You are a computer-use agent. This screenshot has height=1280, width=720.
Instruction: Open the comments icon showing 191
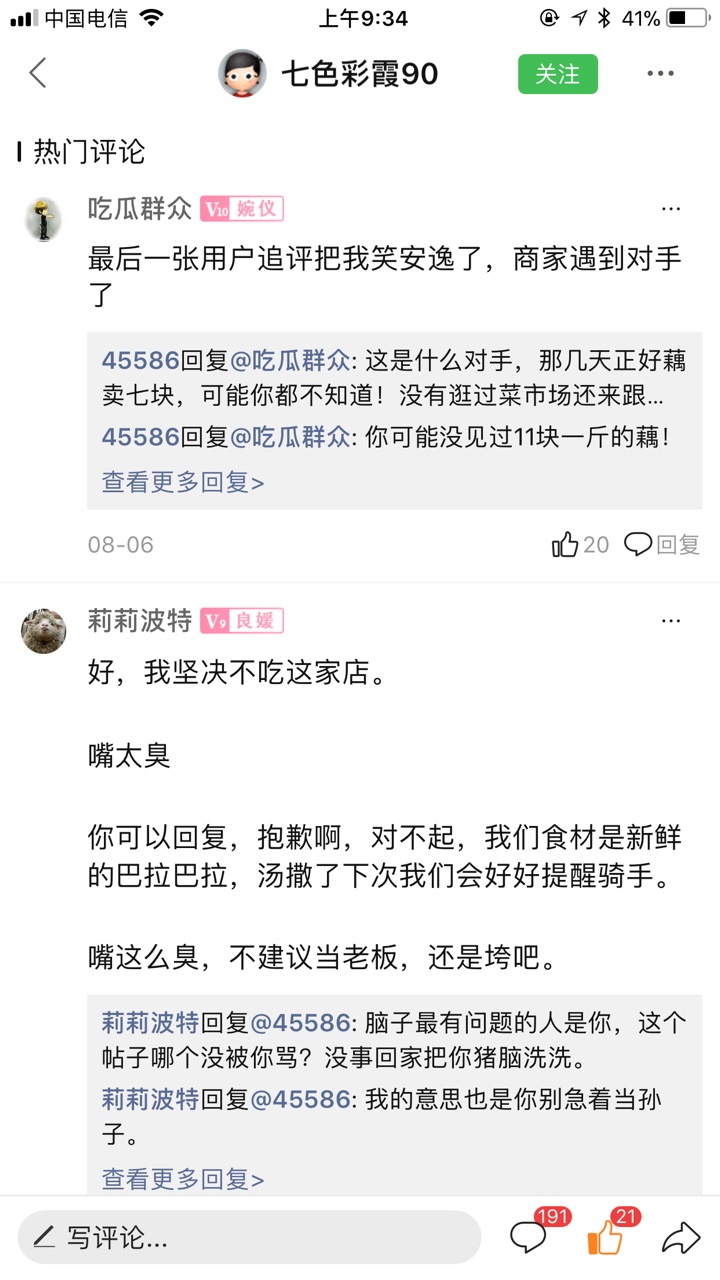[530, 1238]
